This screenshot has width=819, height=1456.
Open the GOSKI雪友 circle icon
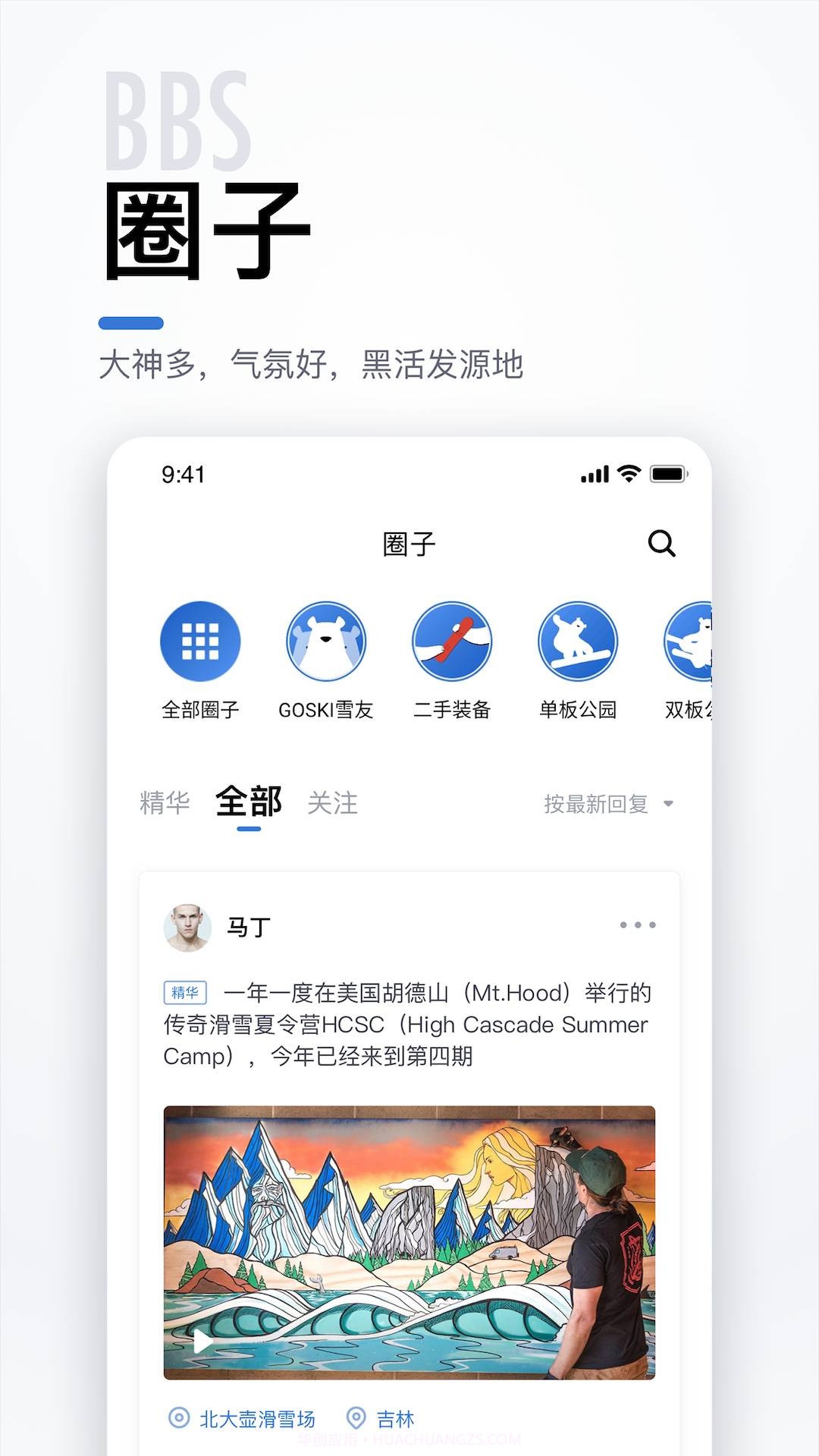click(325, 641)
